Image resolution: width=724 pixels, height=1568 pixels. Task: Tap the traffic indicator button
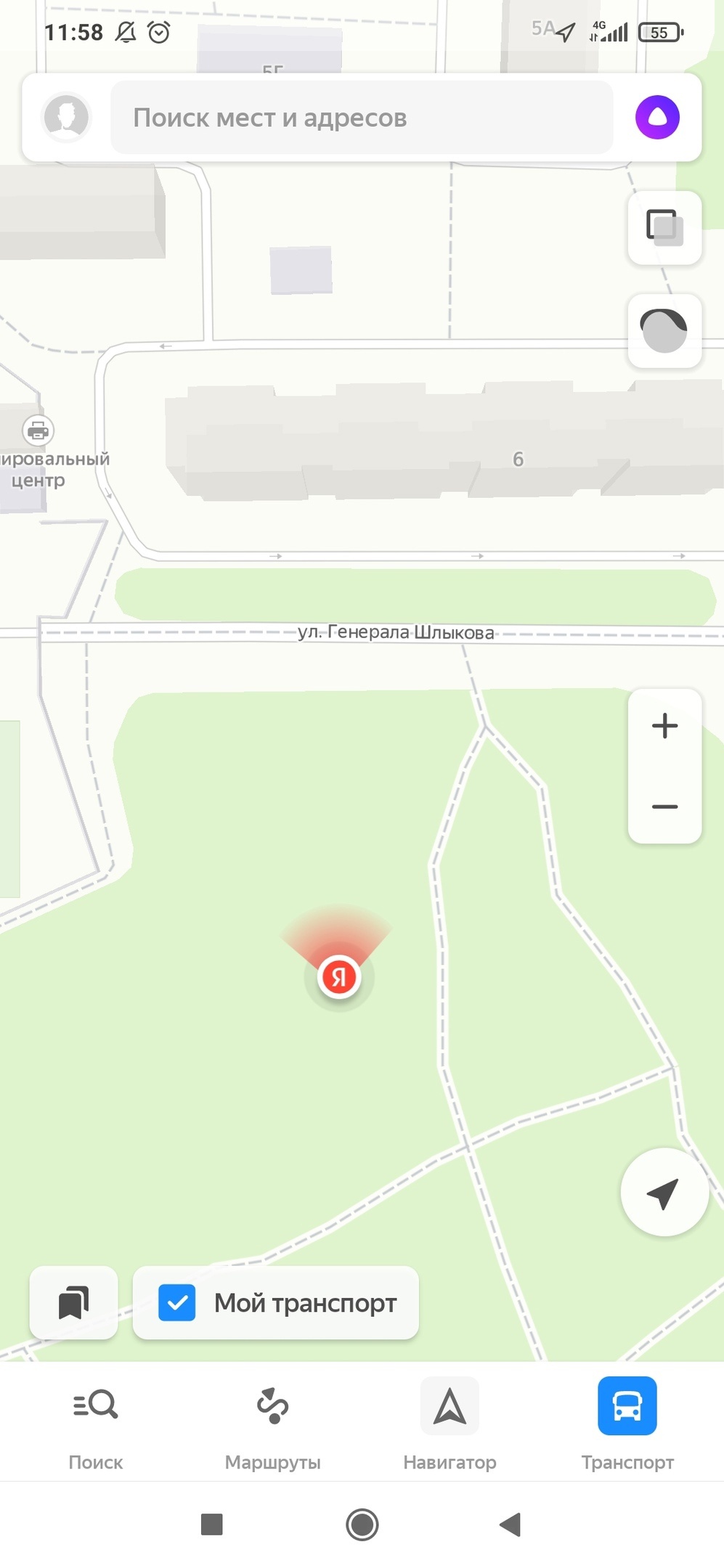point(664,331)
